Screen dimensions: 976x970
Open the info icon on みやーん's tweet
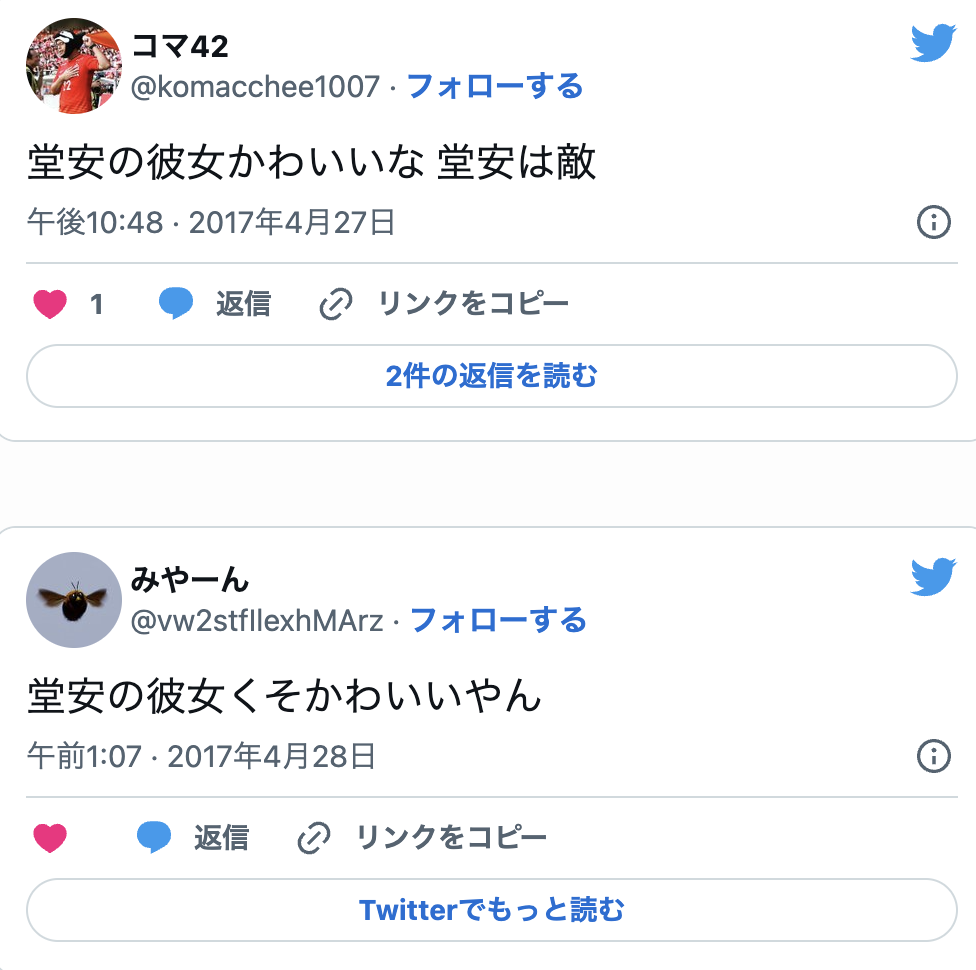pyautogui.click(x=933, y=756)
